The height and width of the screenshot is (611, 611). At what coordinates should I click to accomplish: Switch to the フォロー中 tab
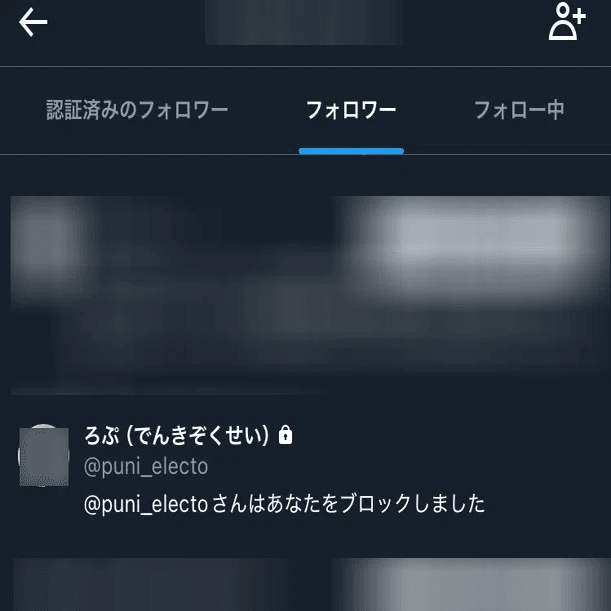coord(519,110)
